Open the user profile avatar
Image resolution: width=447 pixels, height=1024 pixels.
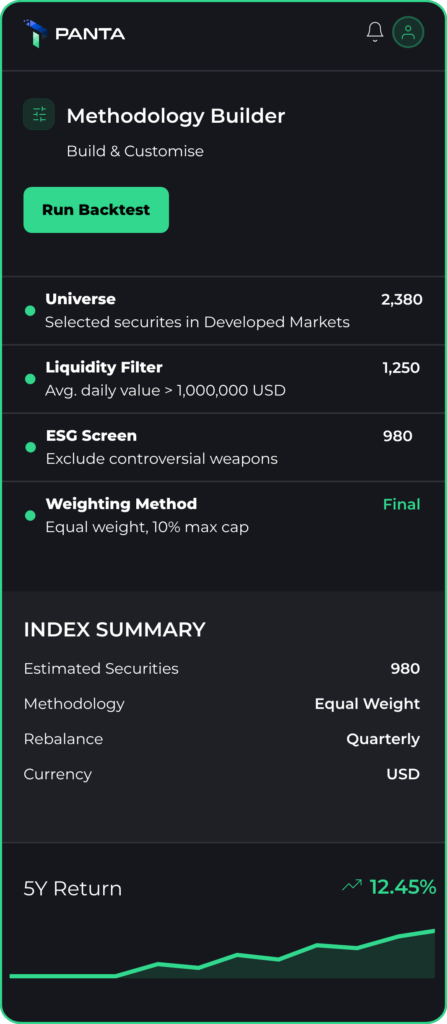408,32
